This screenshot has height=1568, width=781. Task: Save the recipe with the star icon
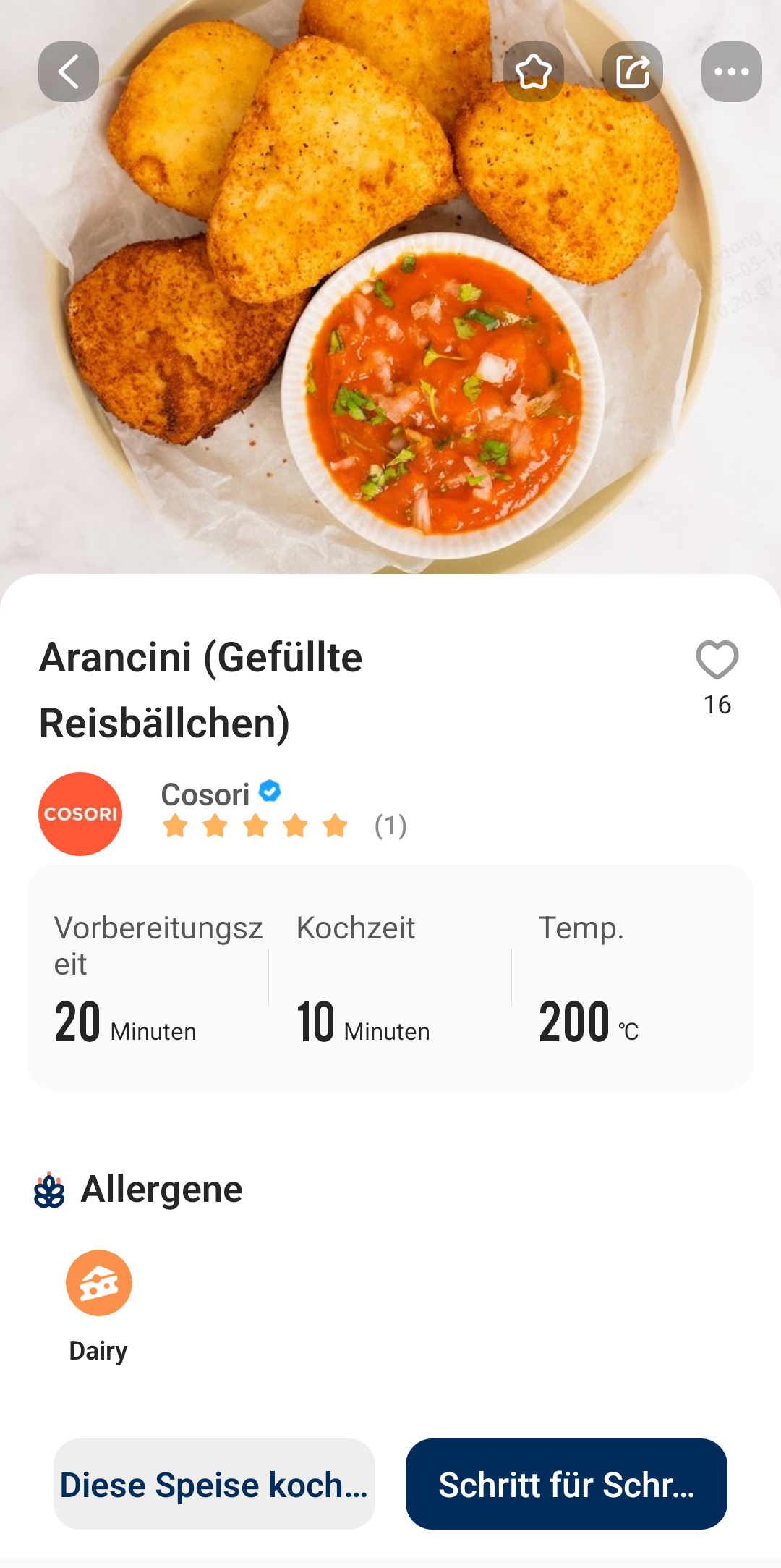click(534, 72)
